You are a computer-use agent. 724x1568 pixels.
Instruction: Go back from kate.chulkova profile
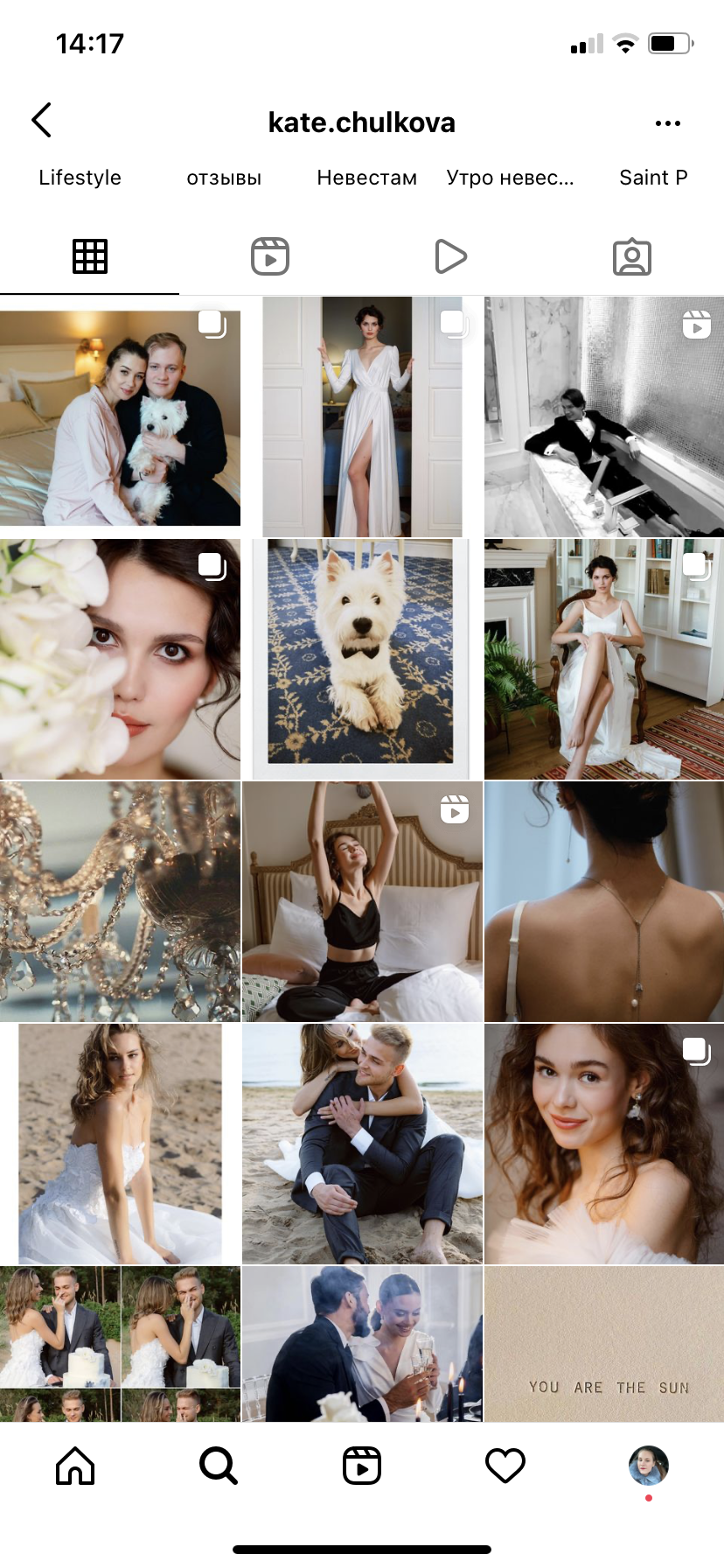pos(41,121)
